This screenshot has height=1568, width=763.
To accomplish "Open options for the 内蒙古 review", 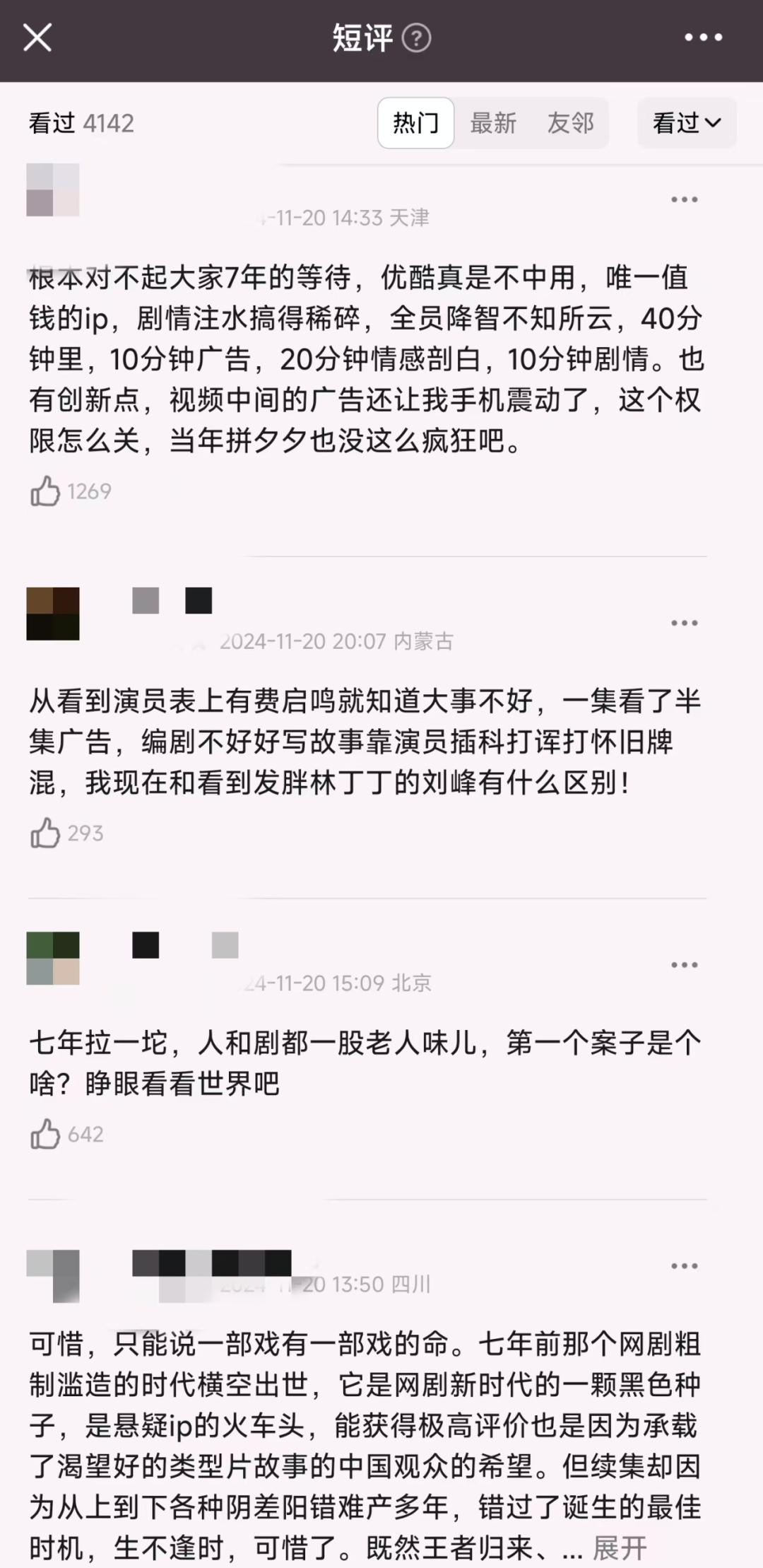I will click(684, 623).
